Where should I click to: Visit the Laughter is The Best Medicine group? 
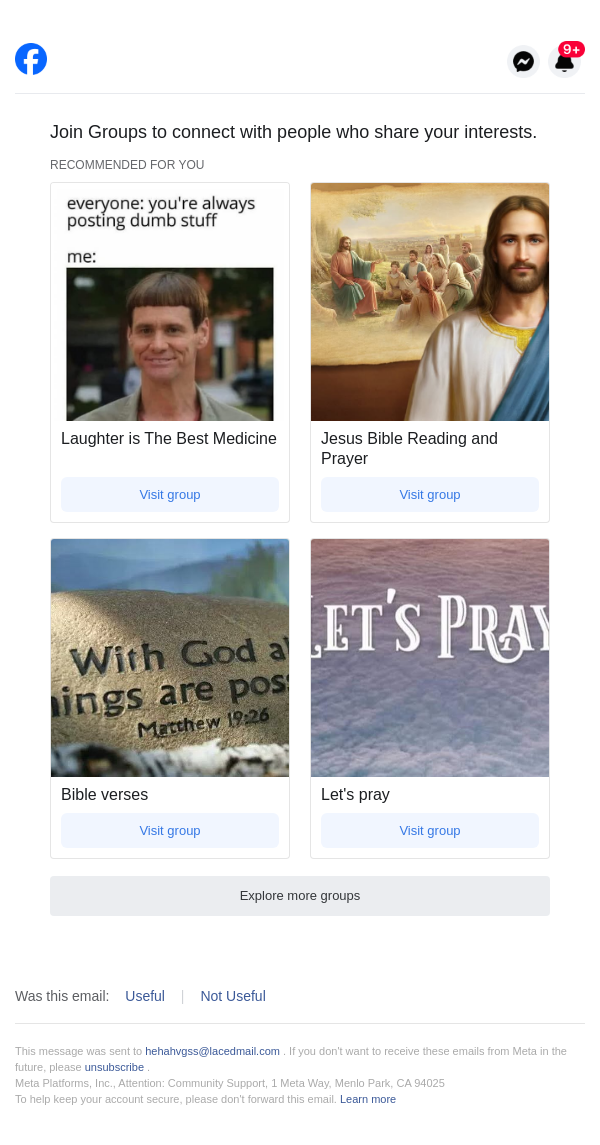click(x=170, y=495)
